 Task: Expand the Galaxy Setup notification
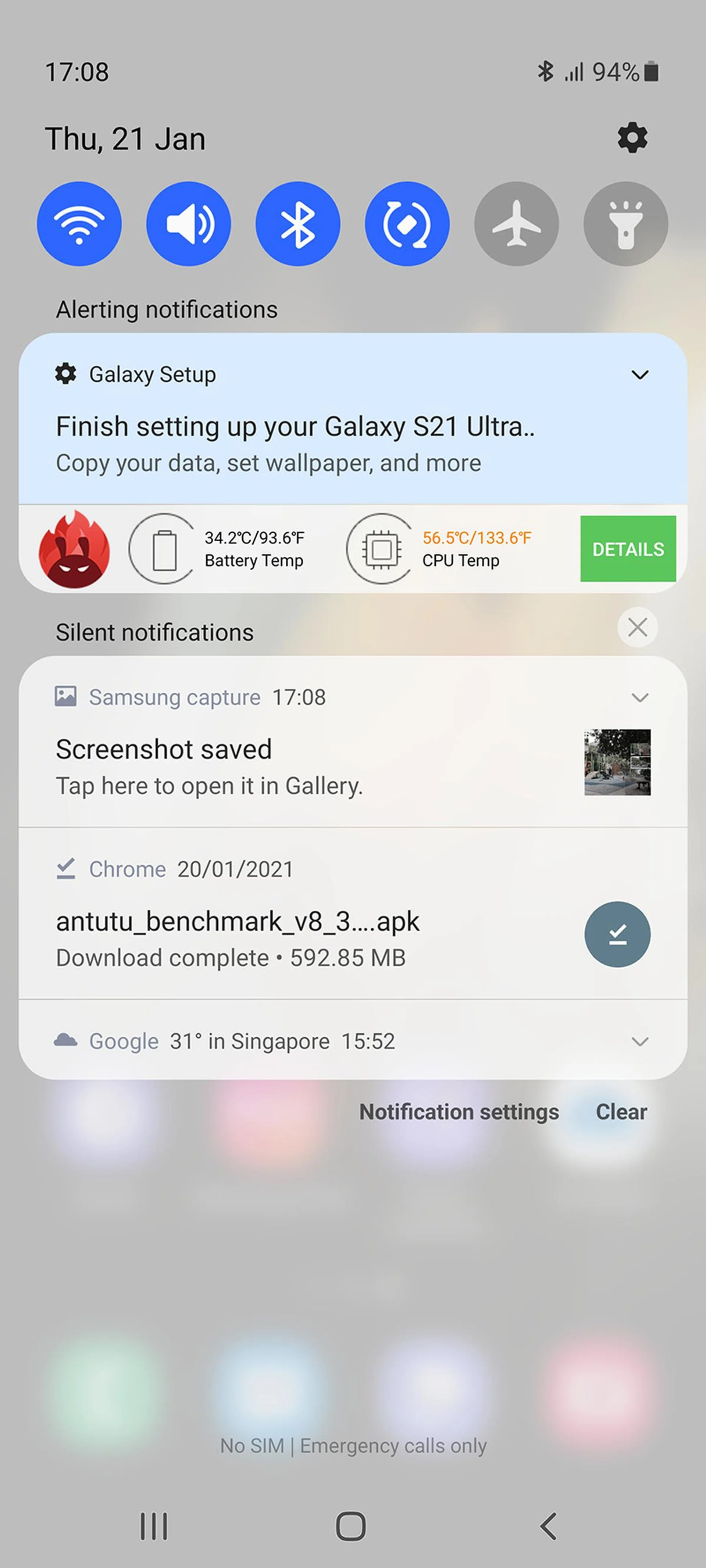click(639, 374)
